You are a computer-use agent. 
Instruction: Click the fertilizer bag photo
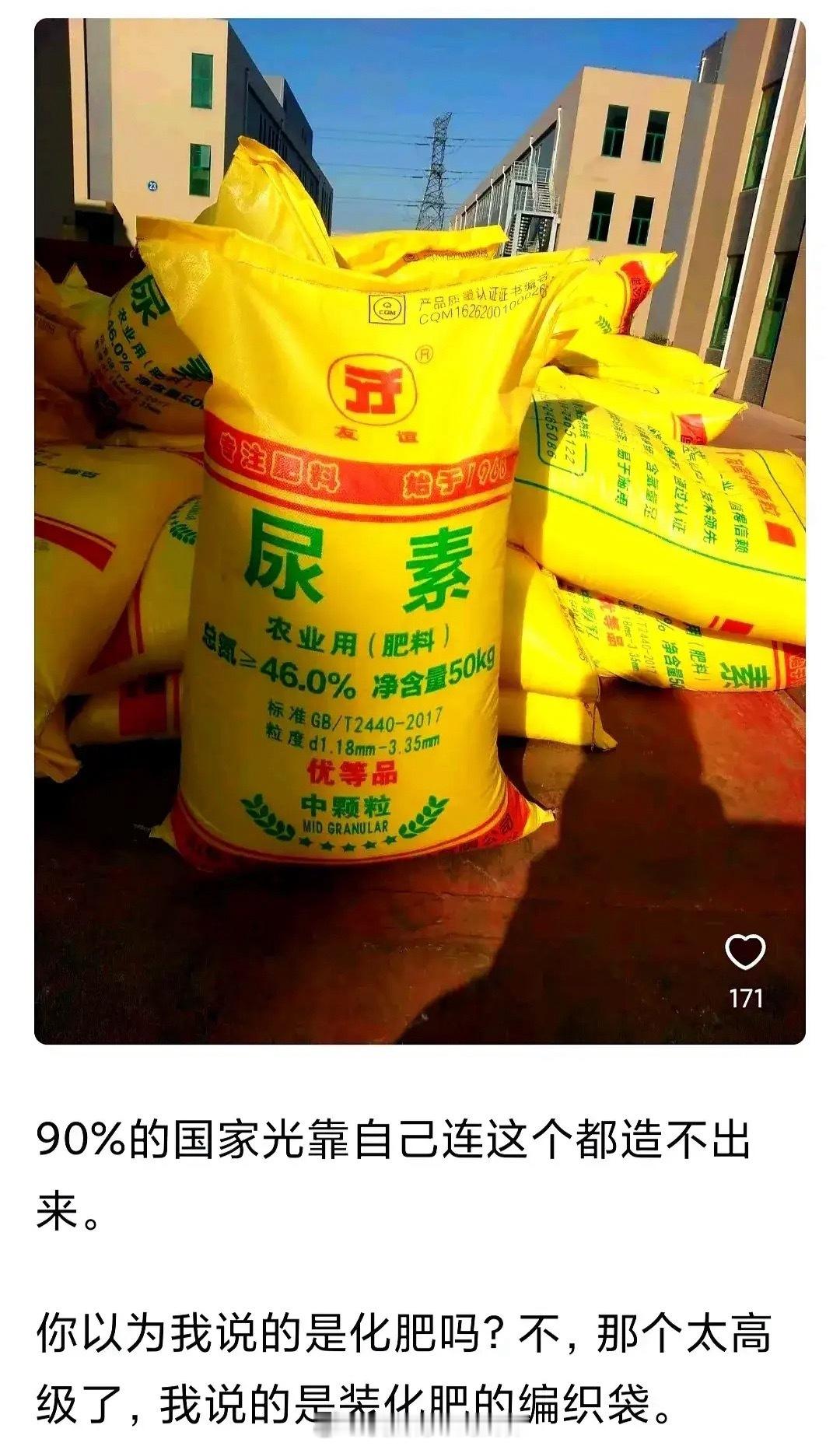420,529
